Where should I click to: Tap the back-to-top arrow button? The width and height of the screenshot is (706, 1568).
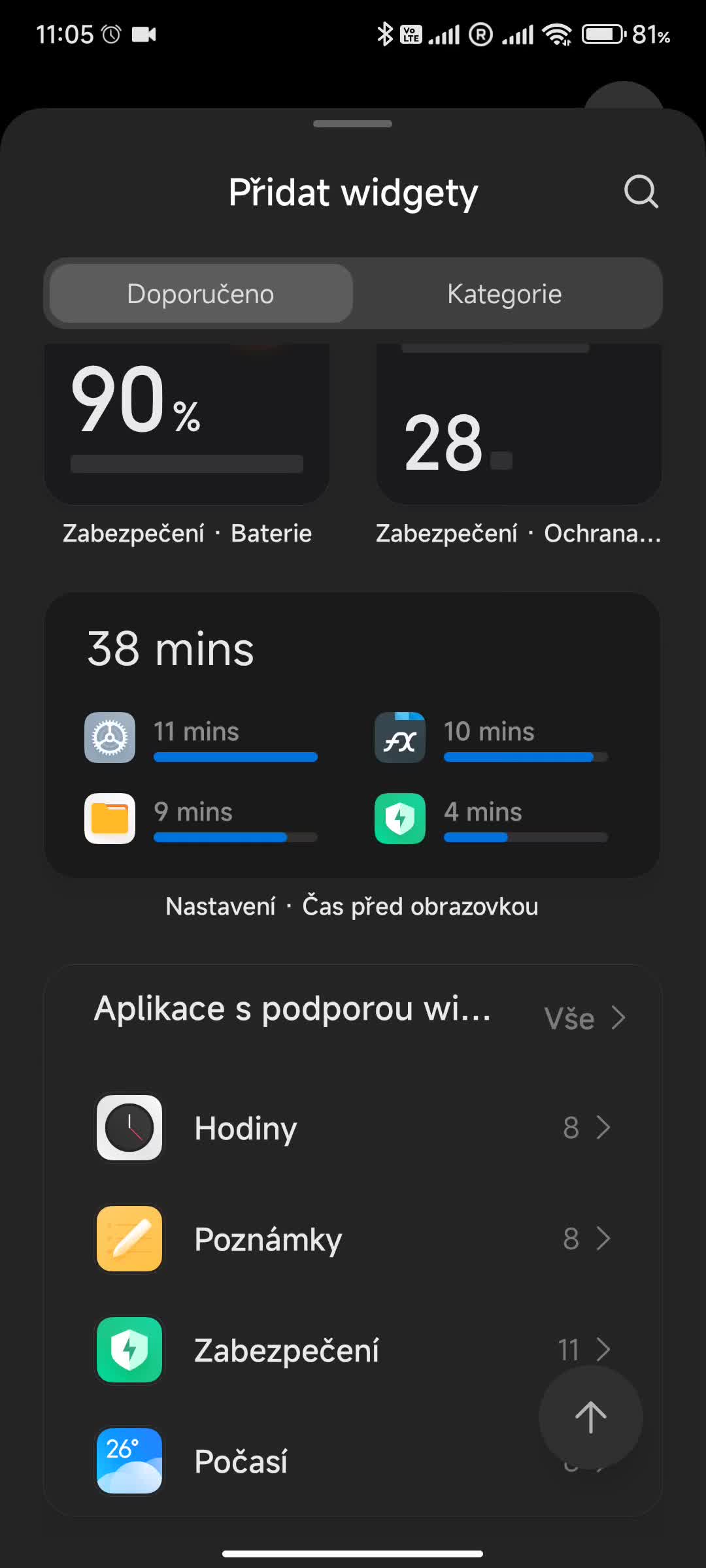(x=590, y=1417)
